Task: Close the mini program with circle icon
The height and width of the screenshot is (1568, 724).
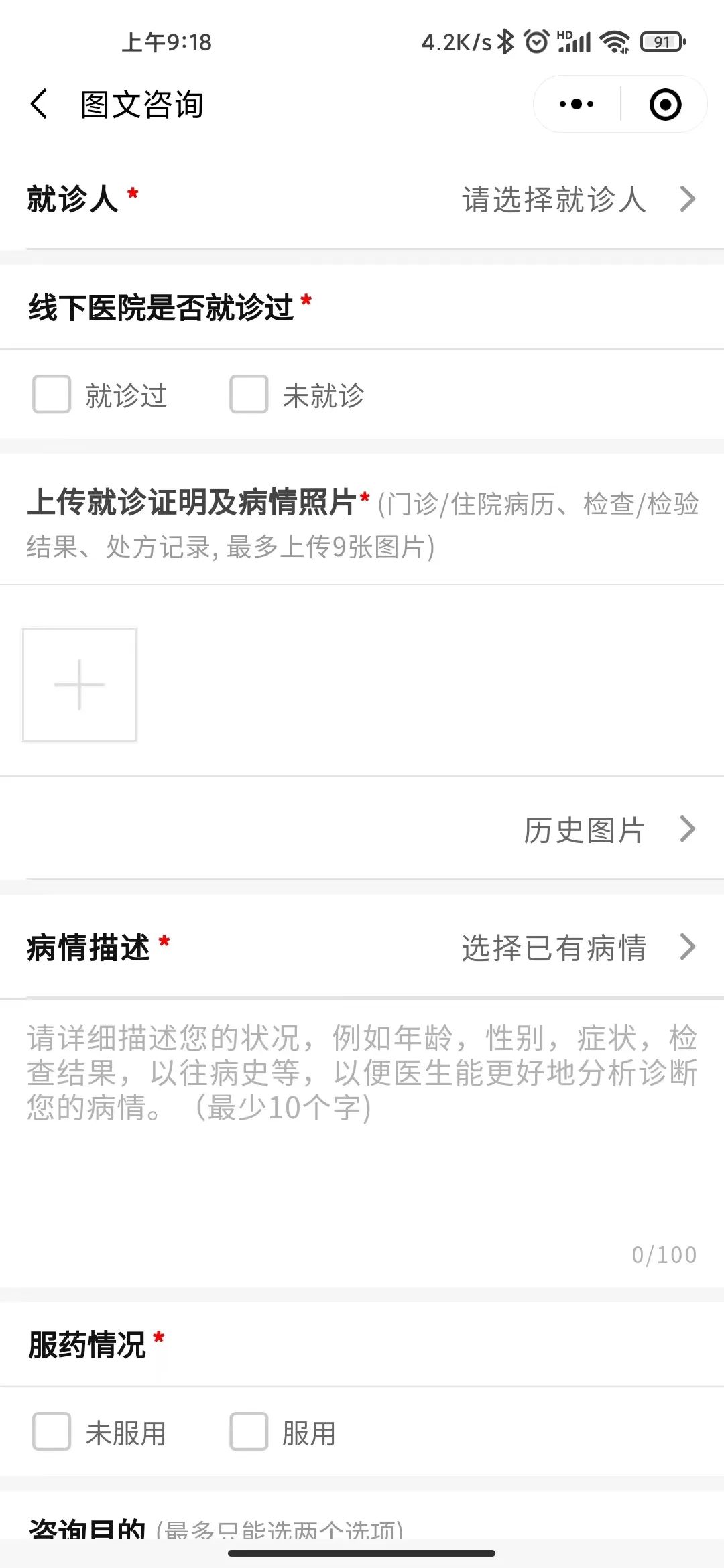Action: (x=665, y=105)
